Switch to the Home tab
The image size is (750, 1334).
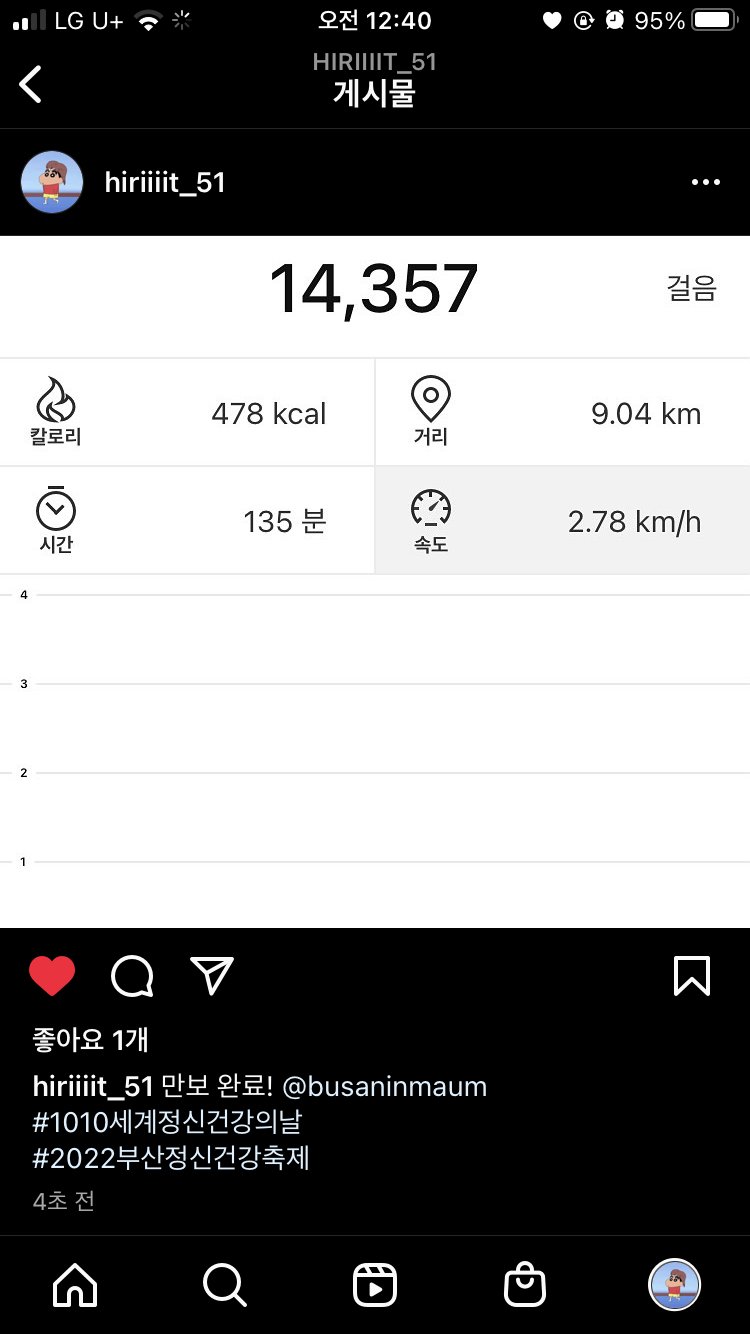(75, 1285)
